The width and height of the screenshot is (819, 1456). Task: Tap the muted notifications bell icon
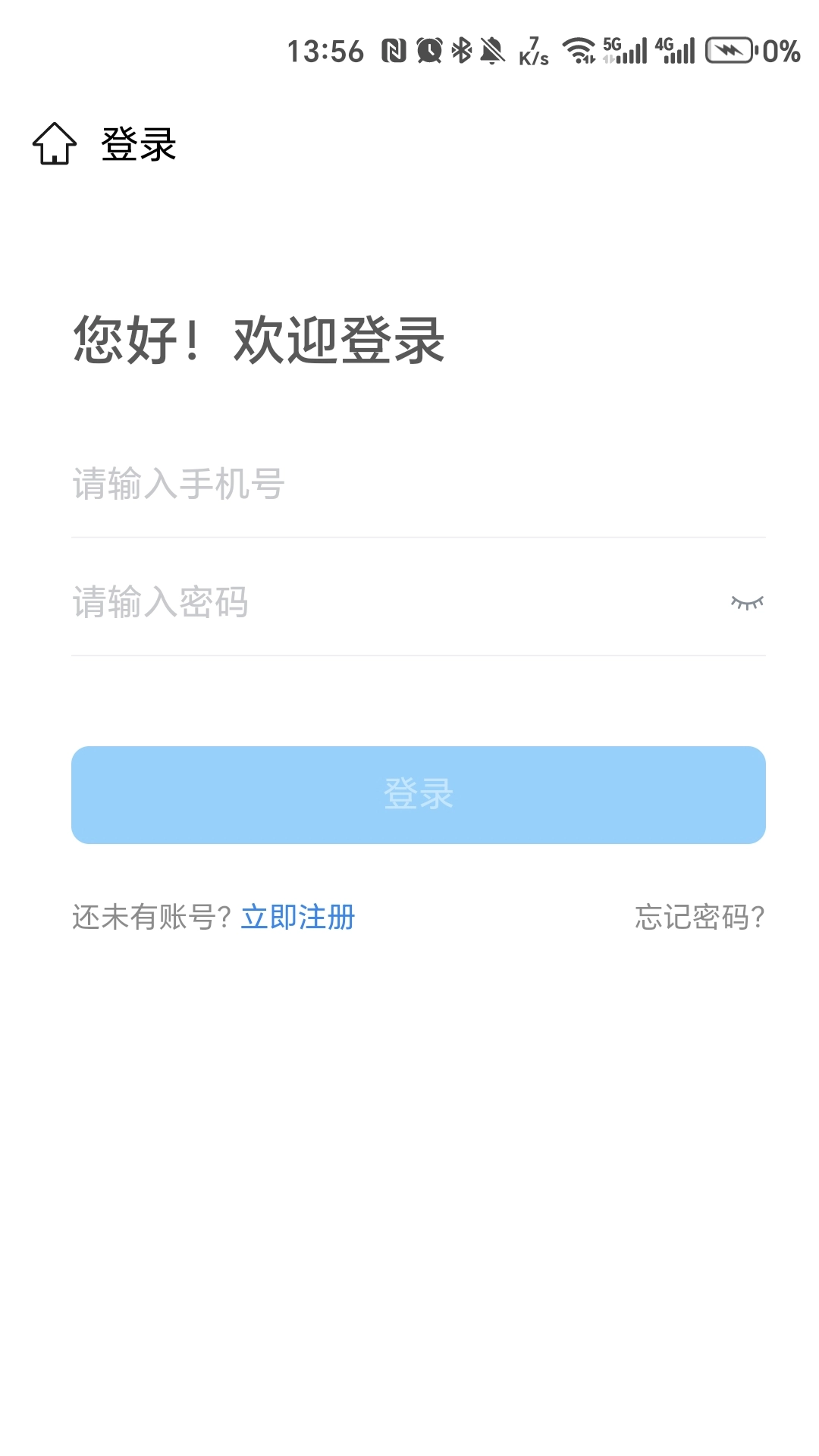point(491,49)
